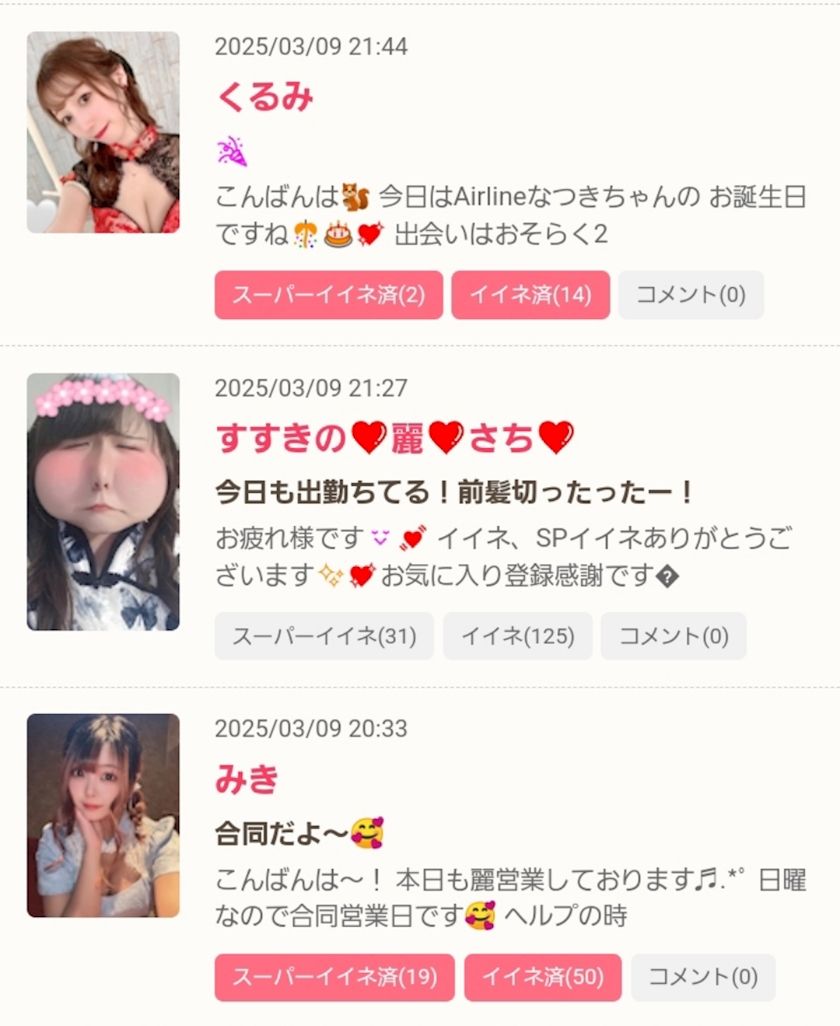Open コメント(0) on みき's post

coord(702,977)
